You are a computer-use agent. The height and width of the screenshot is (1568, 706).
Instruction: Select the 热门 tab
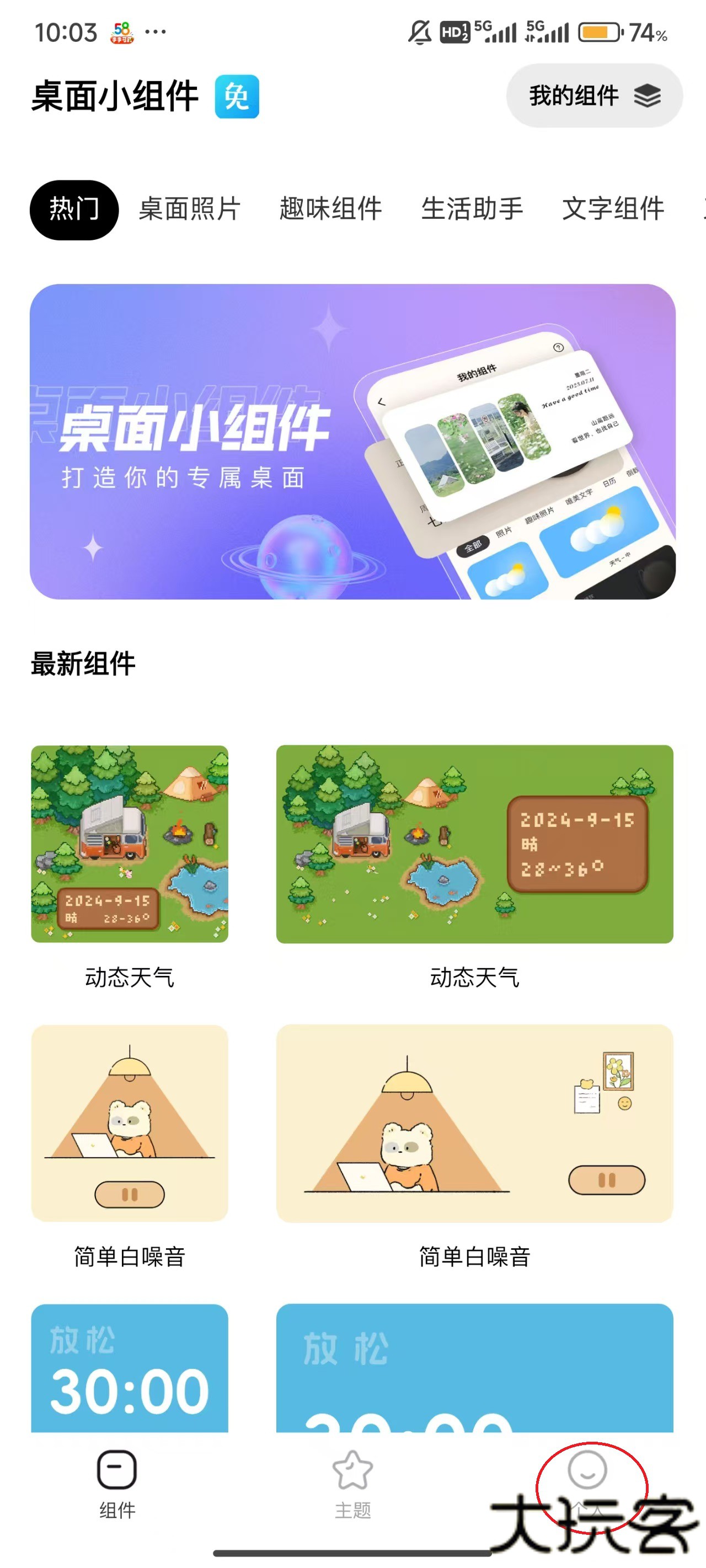pos(74,210)
